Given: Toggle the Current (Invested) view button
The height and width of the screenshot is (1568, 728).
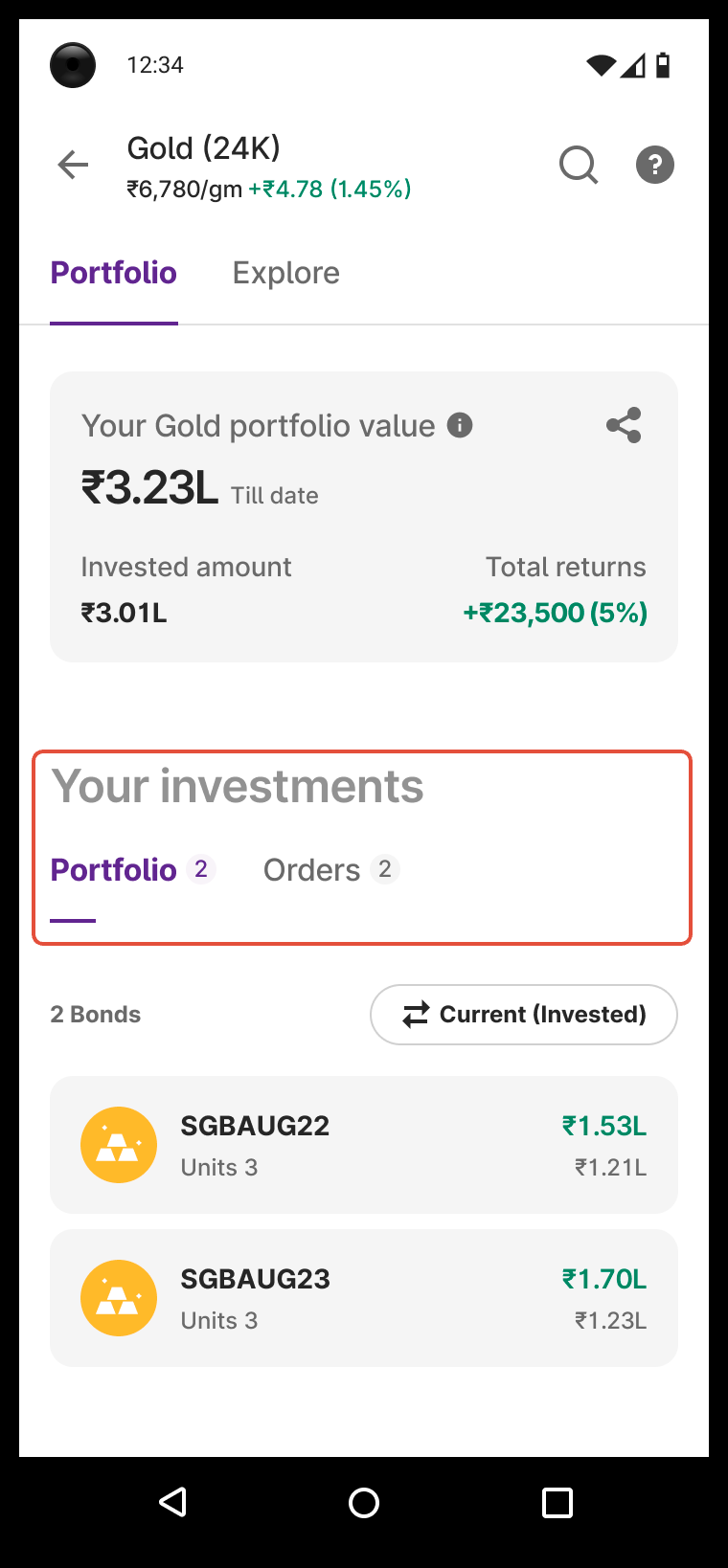Looking at the screenshot, I should pyautogui.click(x=524, y=1015).
